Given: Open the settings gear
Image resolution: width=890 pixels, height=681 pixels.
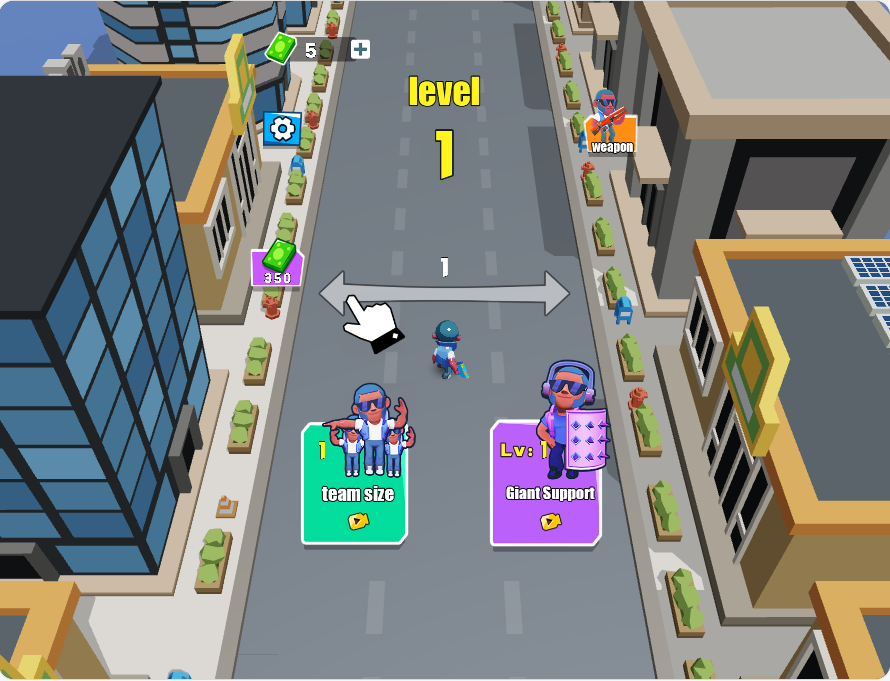Looking at the screenshot, I should coord(283,128).
